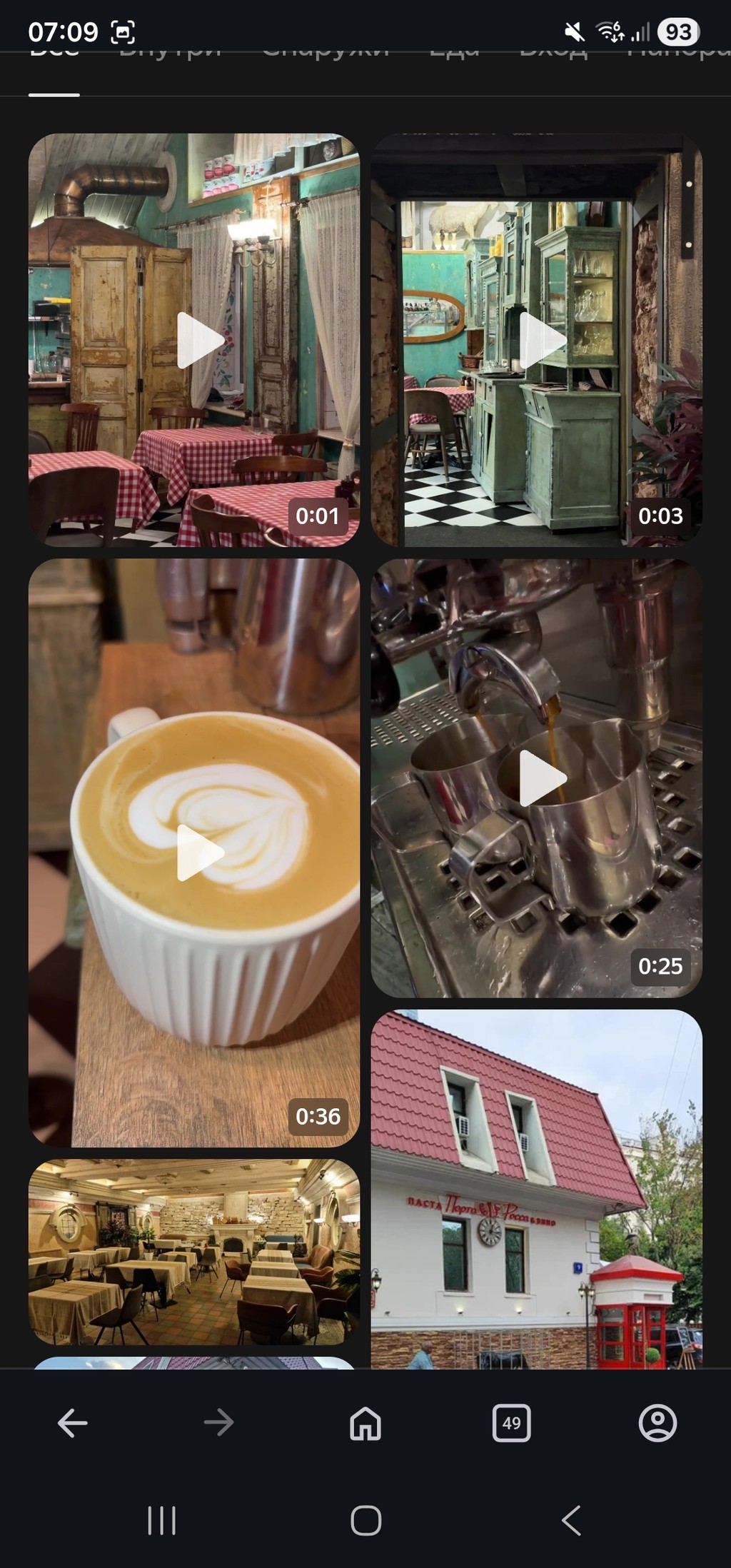Open the browser home page
Viewport: 731px width, 1568px height.
(365, 1422)
